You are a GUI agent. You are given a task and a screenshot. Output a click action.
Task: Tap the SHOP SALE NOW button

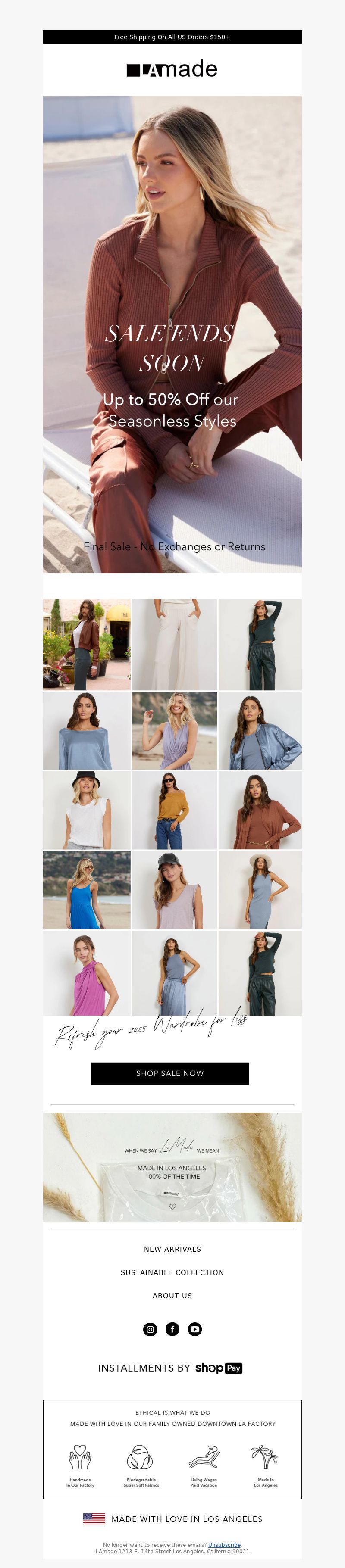[x=170, y=1073]
